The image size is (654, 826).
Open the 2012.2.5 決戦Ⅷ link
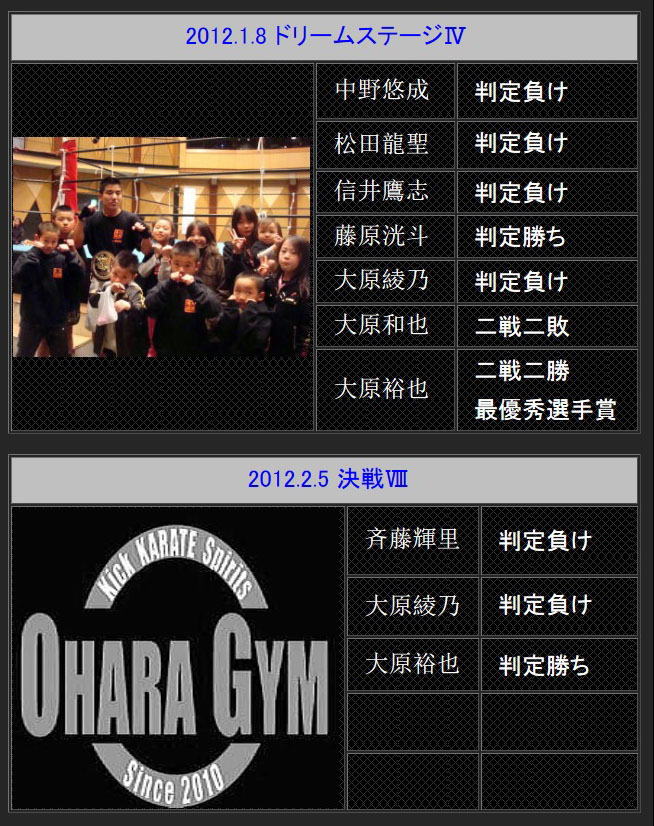coord(327,480)
